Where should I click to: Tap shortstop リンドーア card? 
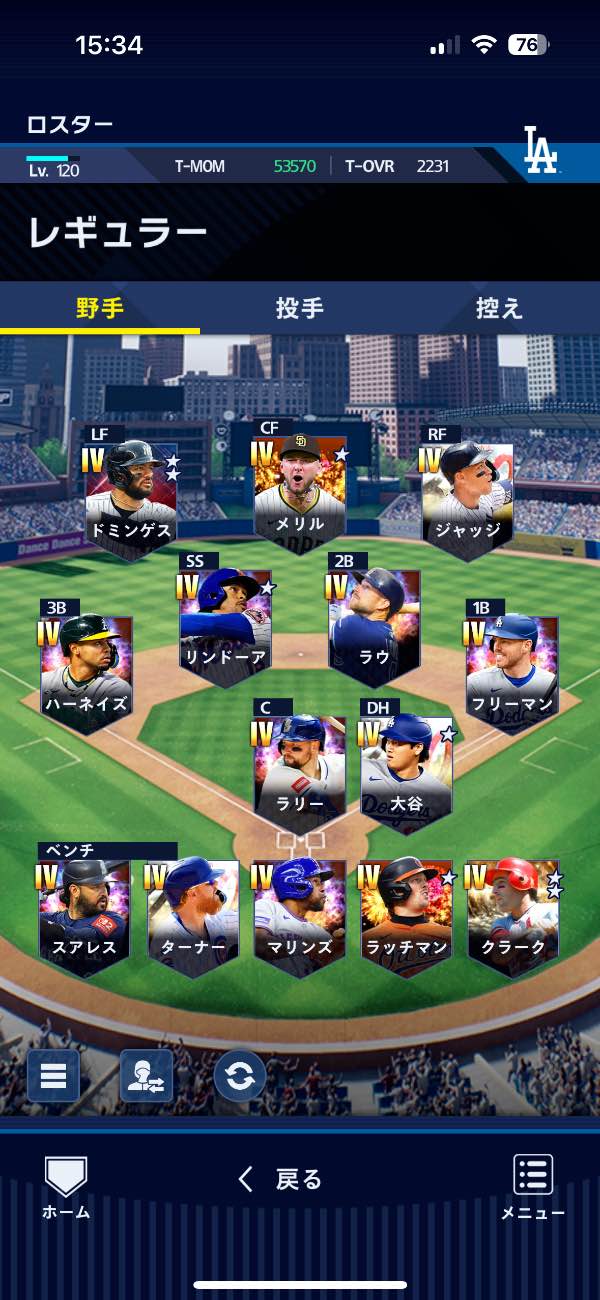[x=225, y=622]
